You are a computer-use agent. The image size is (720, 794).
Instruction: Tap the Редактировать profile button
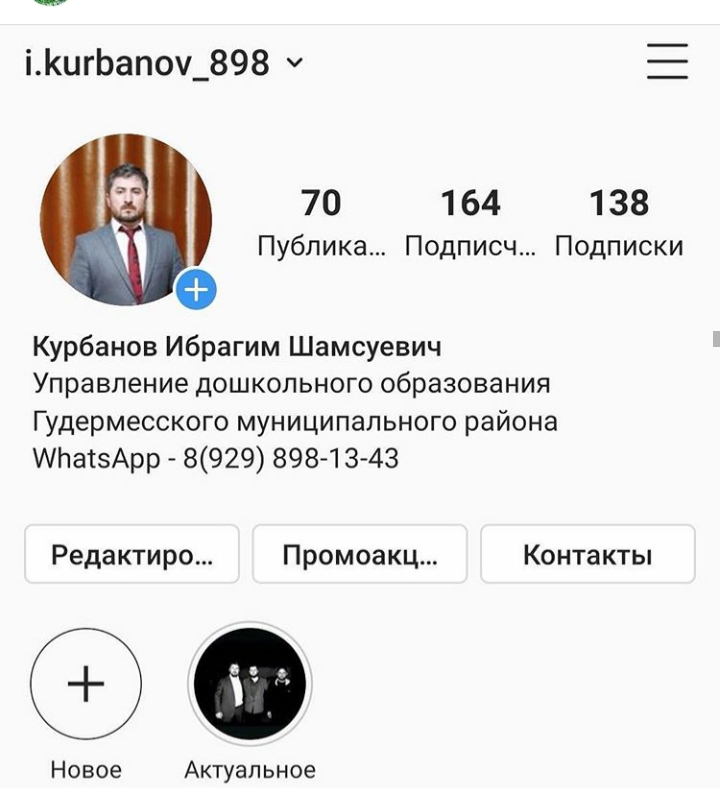click(x=132, y=554)
